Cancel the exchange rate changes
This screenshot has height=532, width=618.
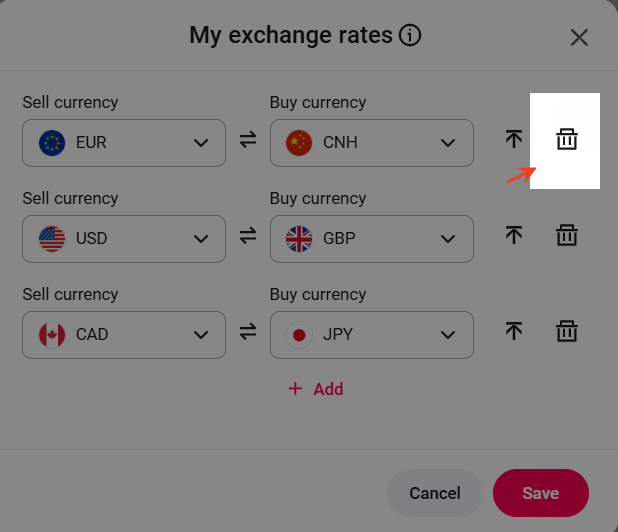point(435,493)
